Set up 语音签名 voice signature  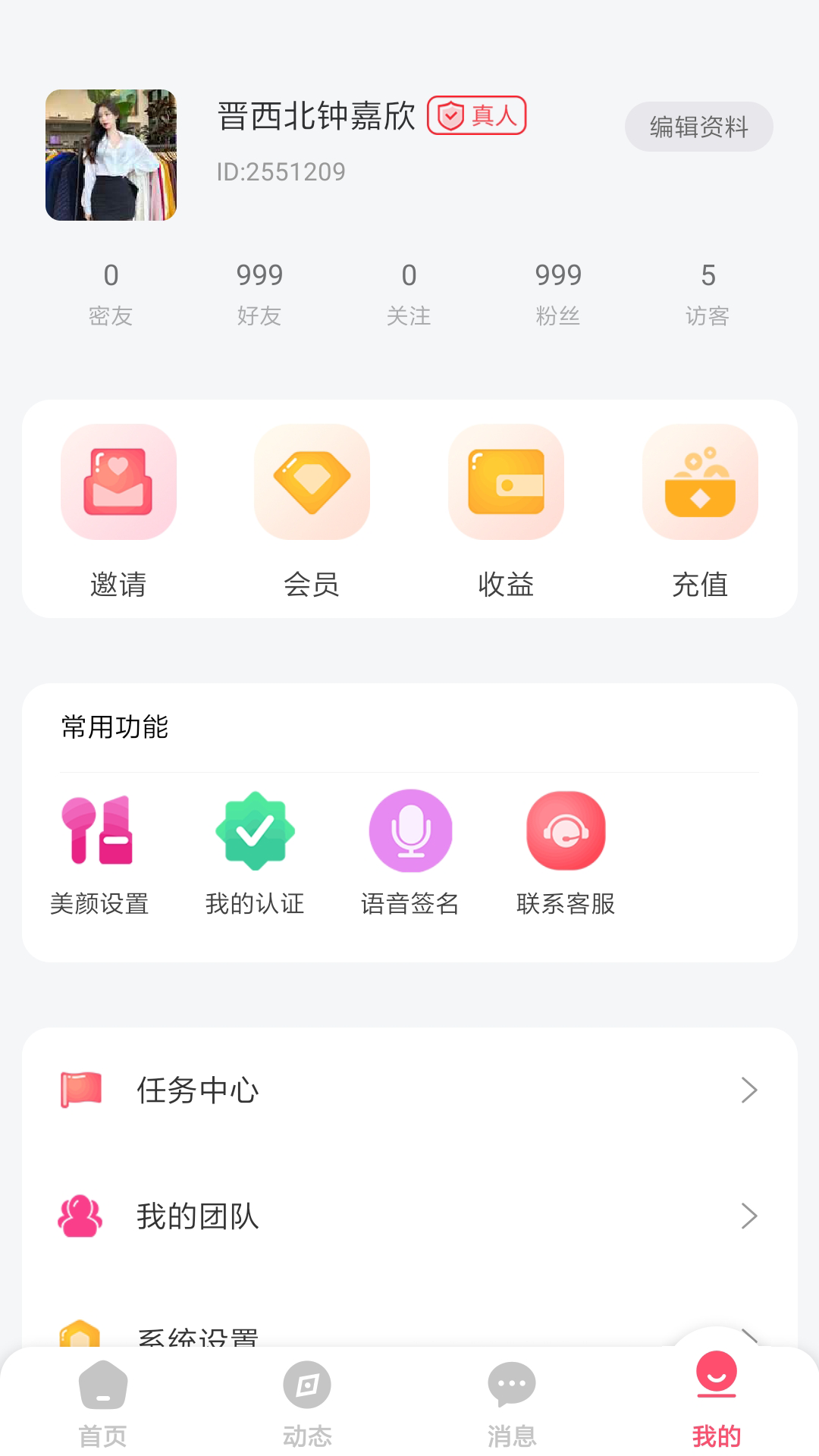410,853
